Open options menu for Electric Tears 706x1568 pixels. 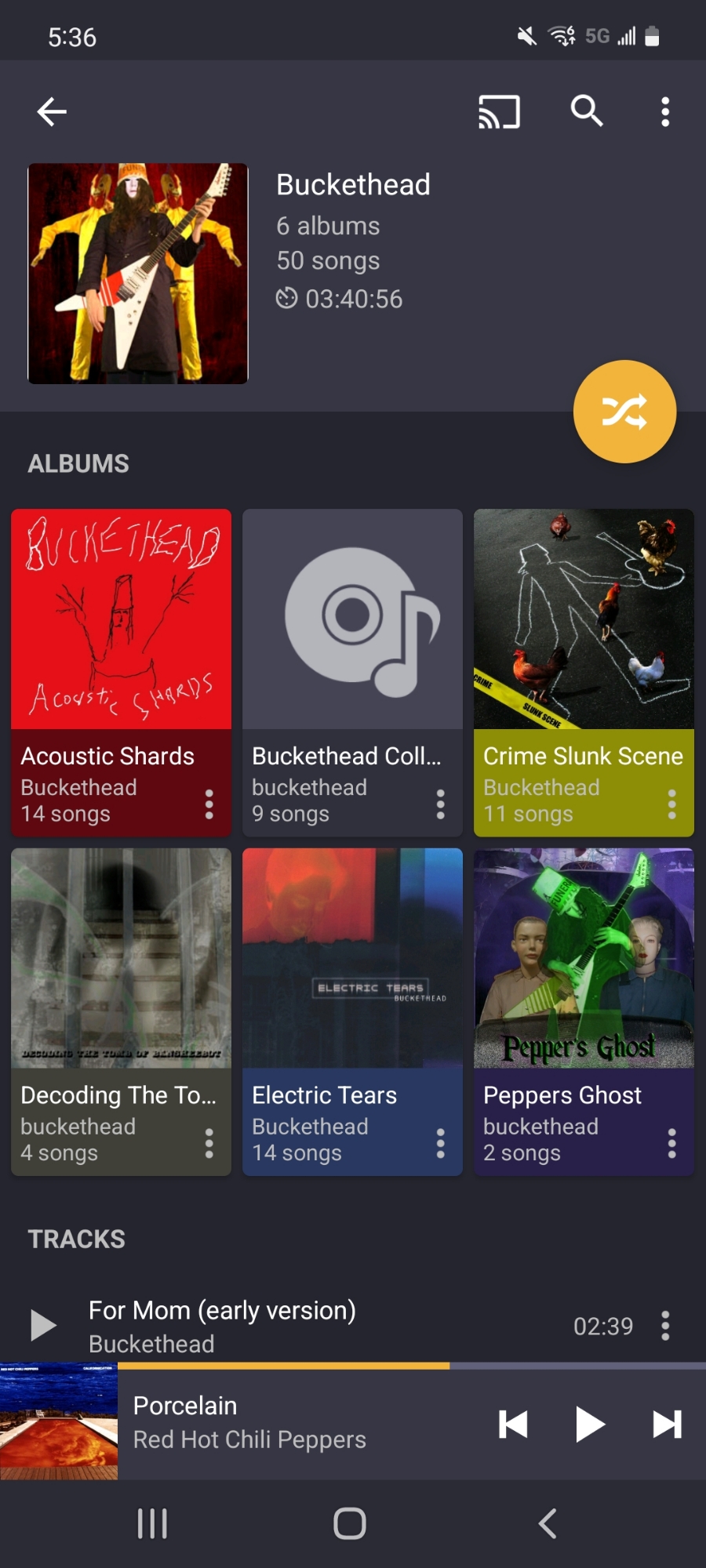click(x=440, y=1144)
